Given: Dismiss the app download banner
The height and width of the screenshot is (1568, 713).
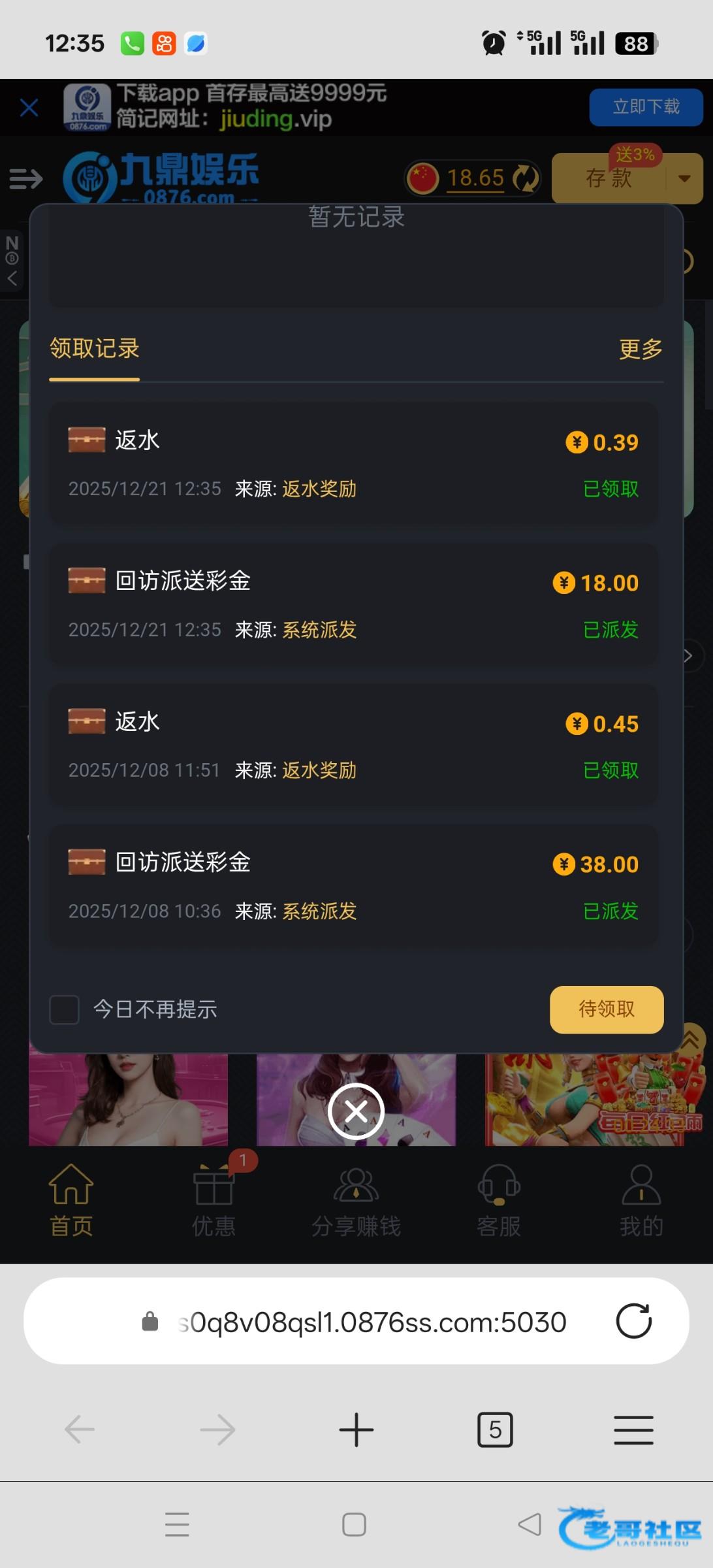Looking at the screenshot, I should (x=29, y=107).
